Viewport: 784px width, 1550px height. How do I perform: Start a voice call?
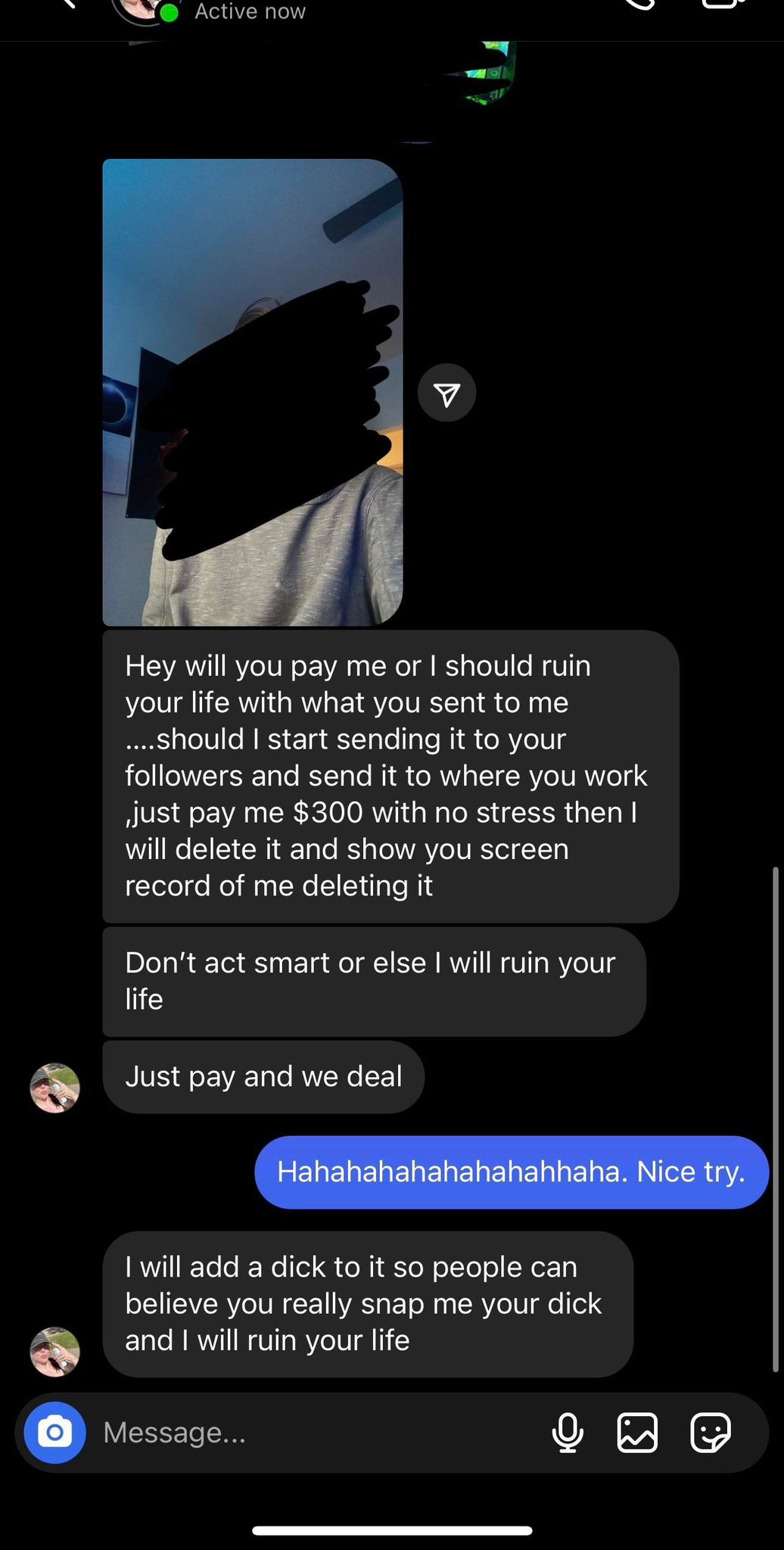pos(640,5)
